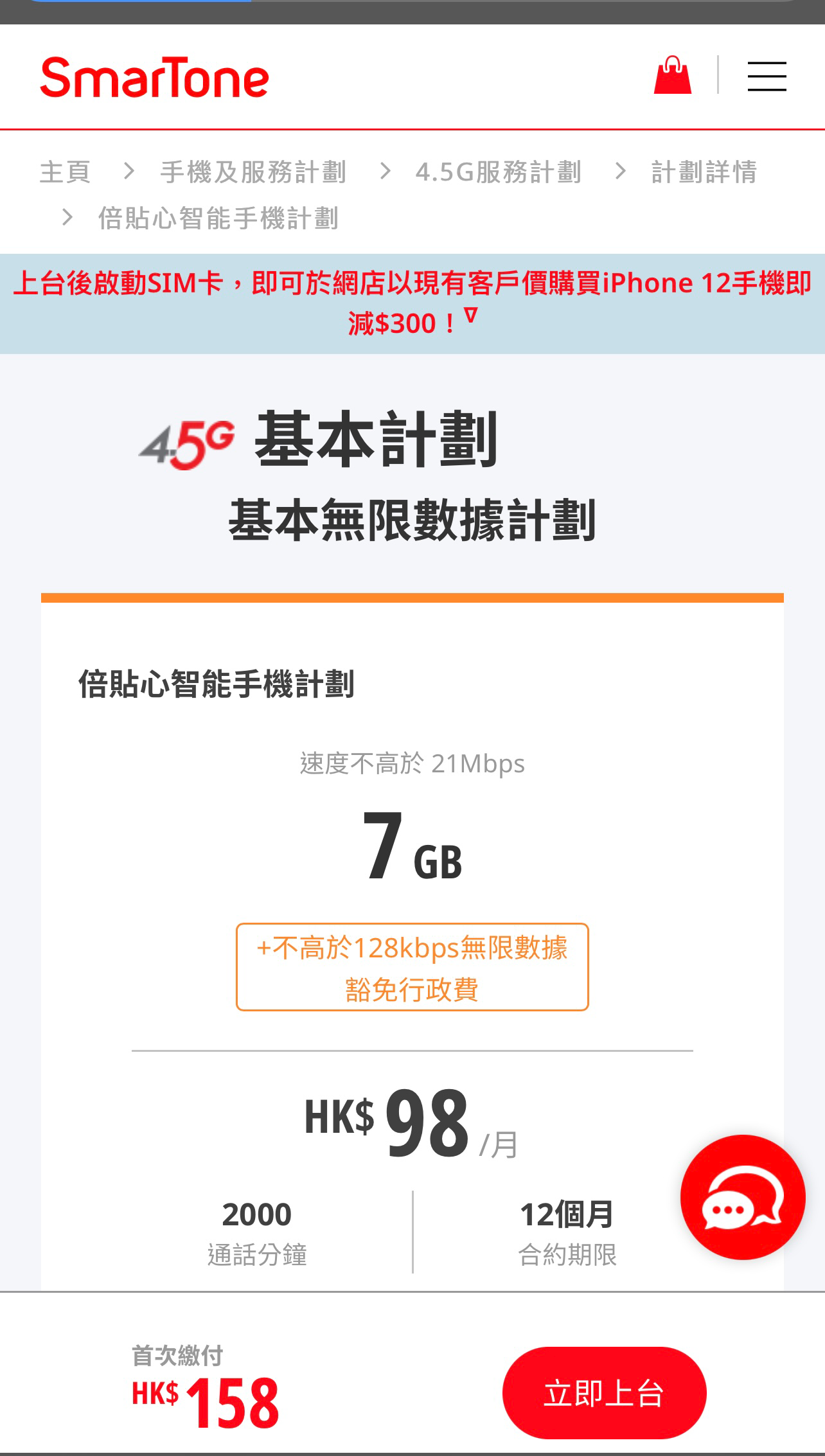Open the hamburger navigation menu
This screenshot has height=1456, width=825.
pos(767,75)
